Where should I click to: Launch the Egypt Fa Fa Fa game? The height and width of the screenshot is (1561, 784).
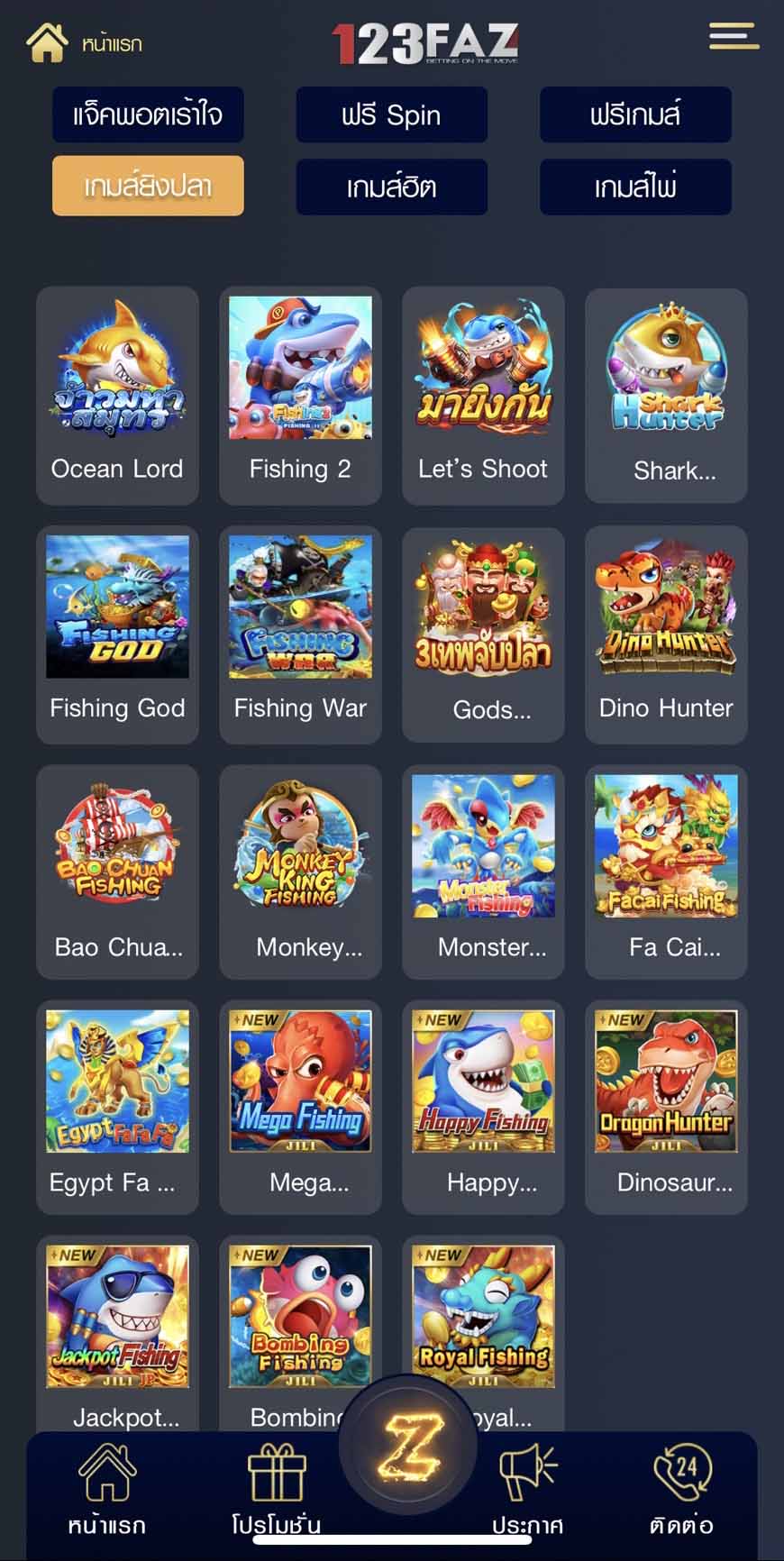[117, 1107]
